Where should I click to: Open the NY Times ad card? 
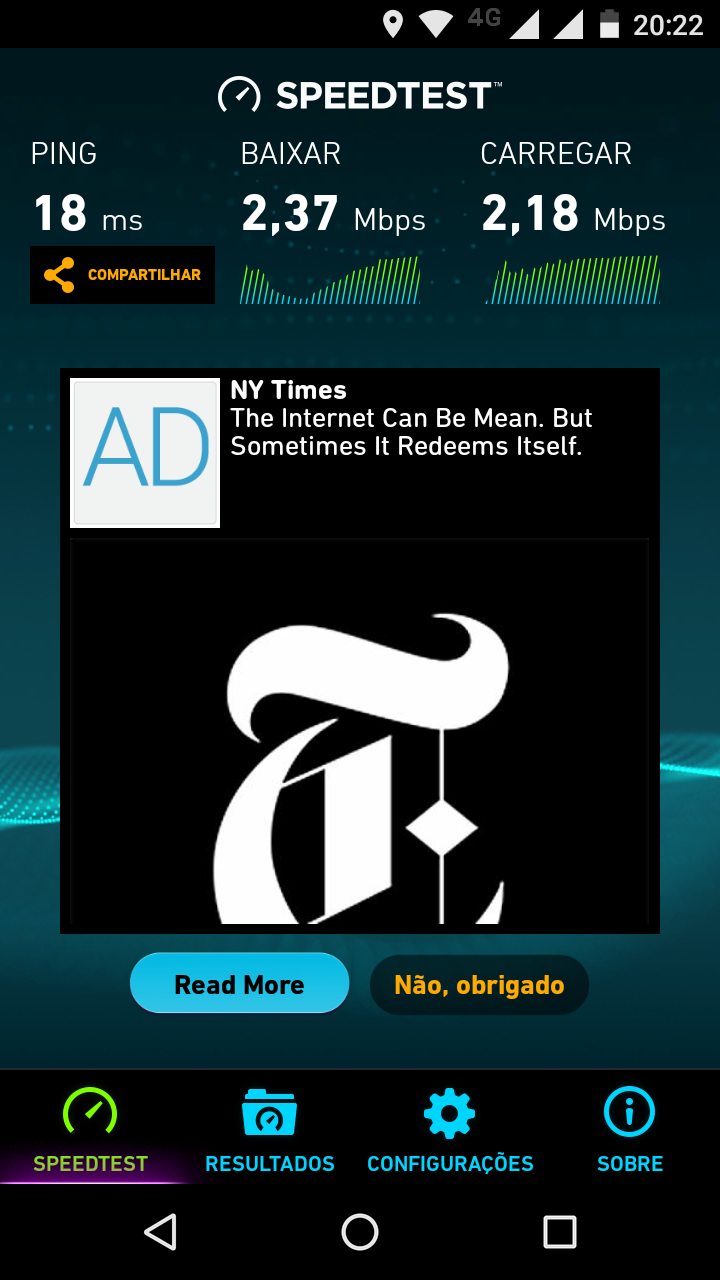360,650
